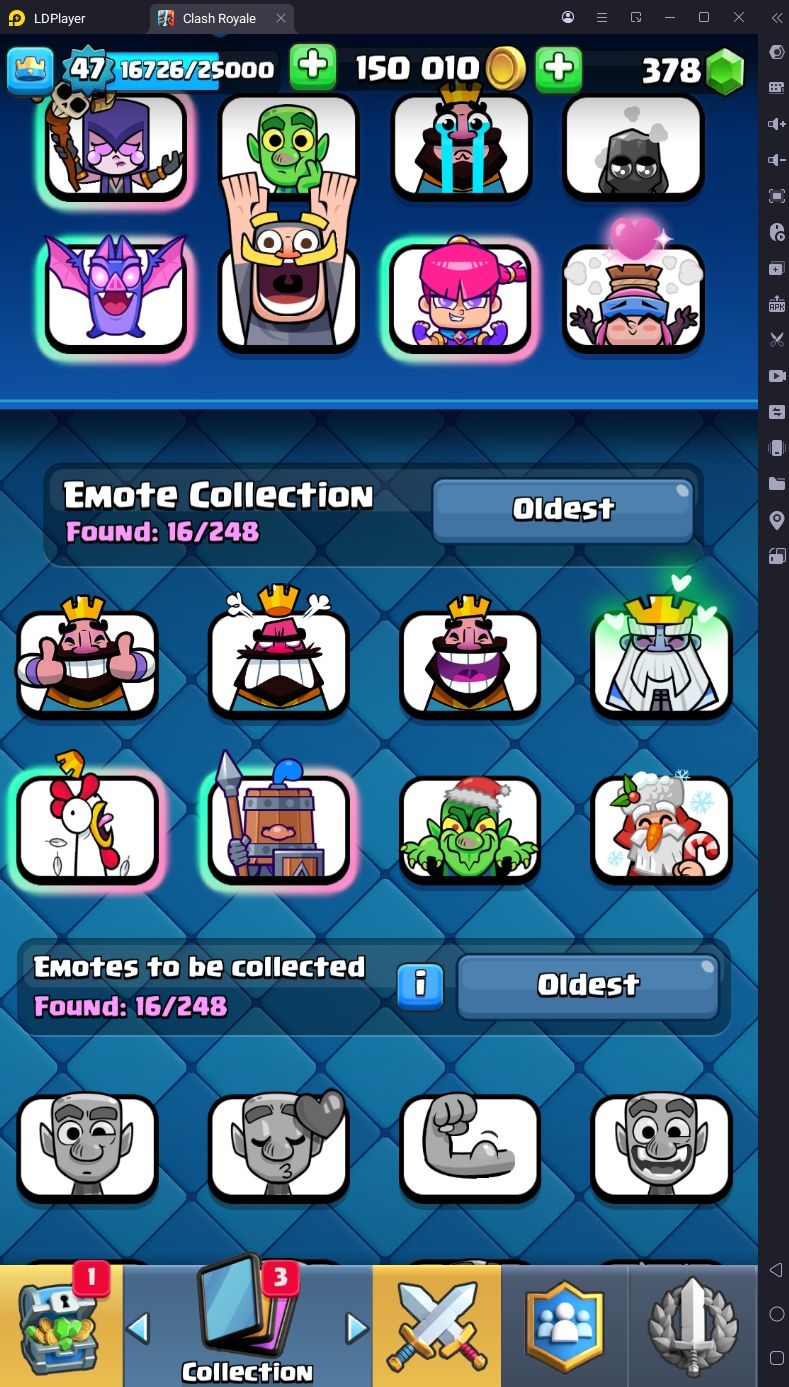The height and width of the screenshot is (1387, 789).
Task: Open the gem shop via green gem
Action: click(725, 70)
